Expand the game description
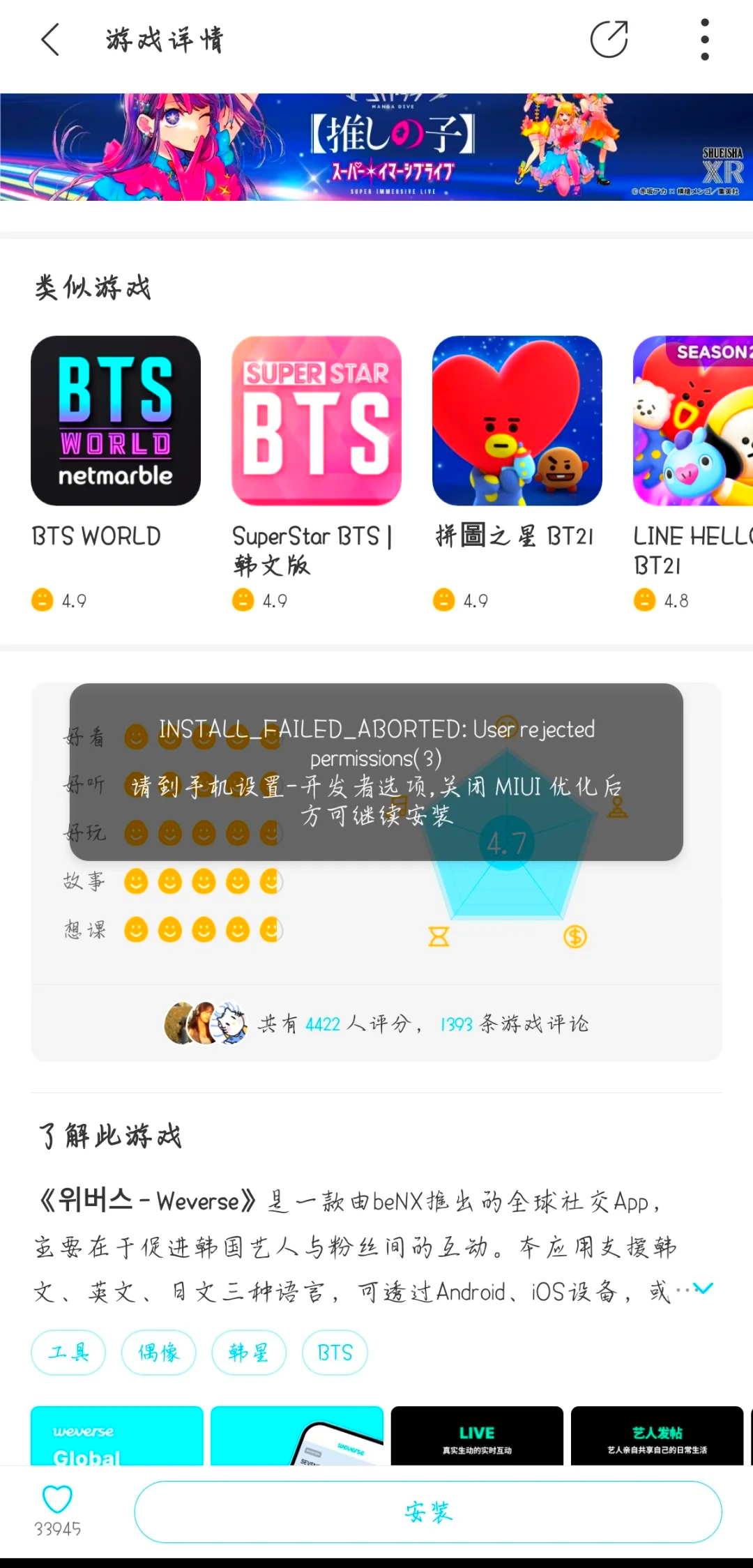 [703, 1288]
